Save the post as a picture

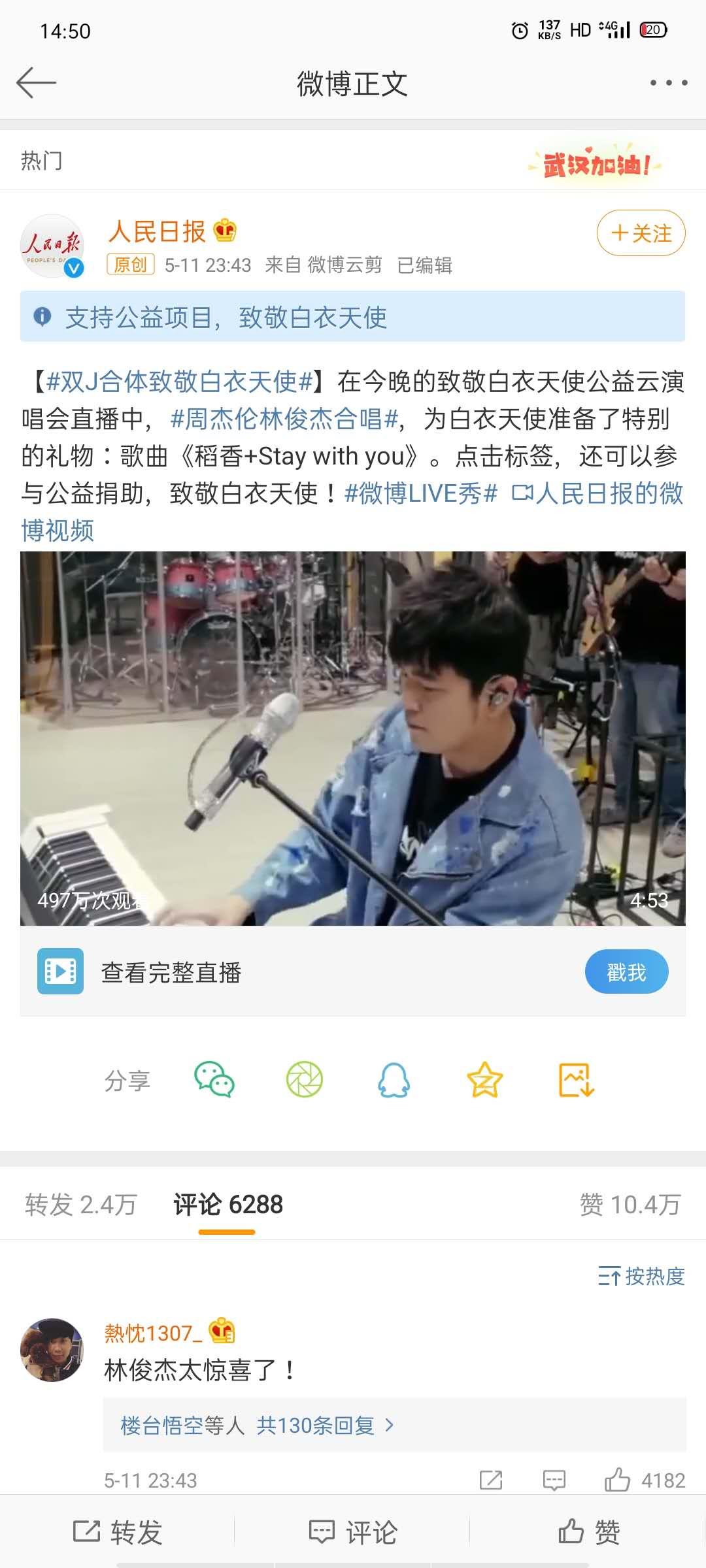pyautogui.click(x=576, y=1079)
